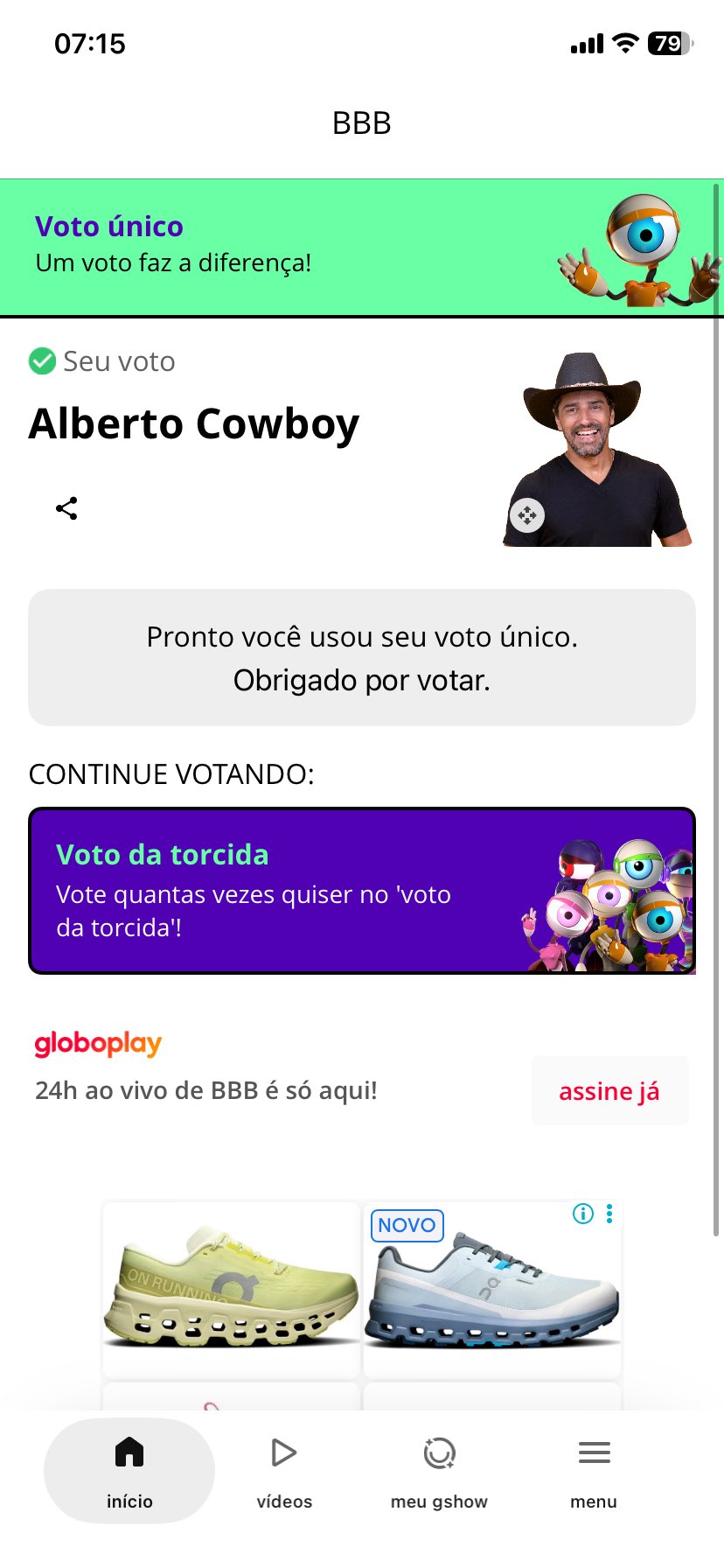Open the Voto da torcida banner
This screenshot has height=1568, width=724.
[362, 890]
